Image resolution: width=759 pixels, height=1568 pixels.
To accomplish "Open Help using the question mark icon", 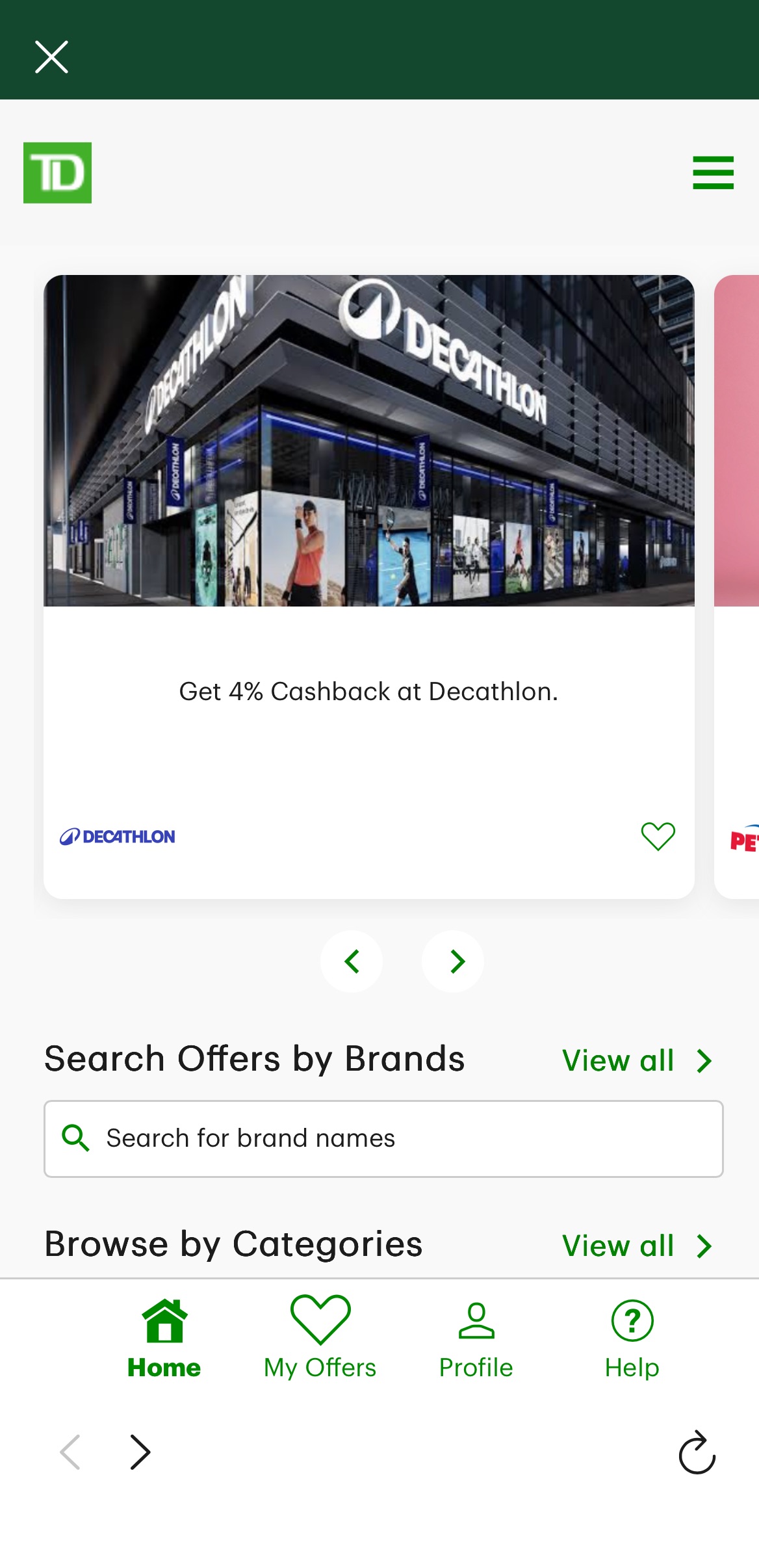I will [x=630, y=1321].
